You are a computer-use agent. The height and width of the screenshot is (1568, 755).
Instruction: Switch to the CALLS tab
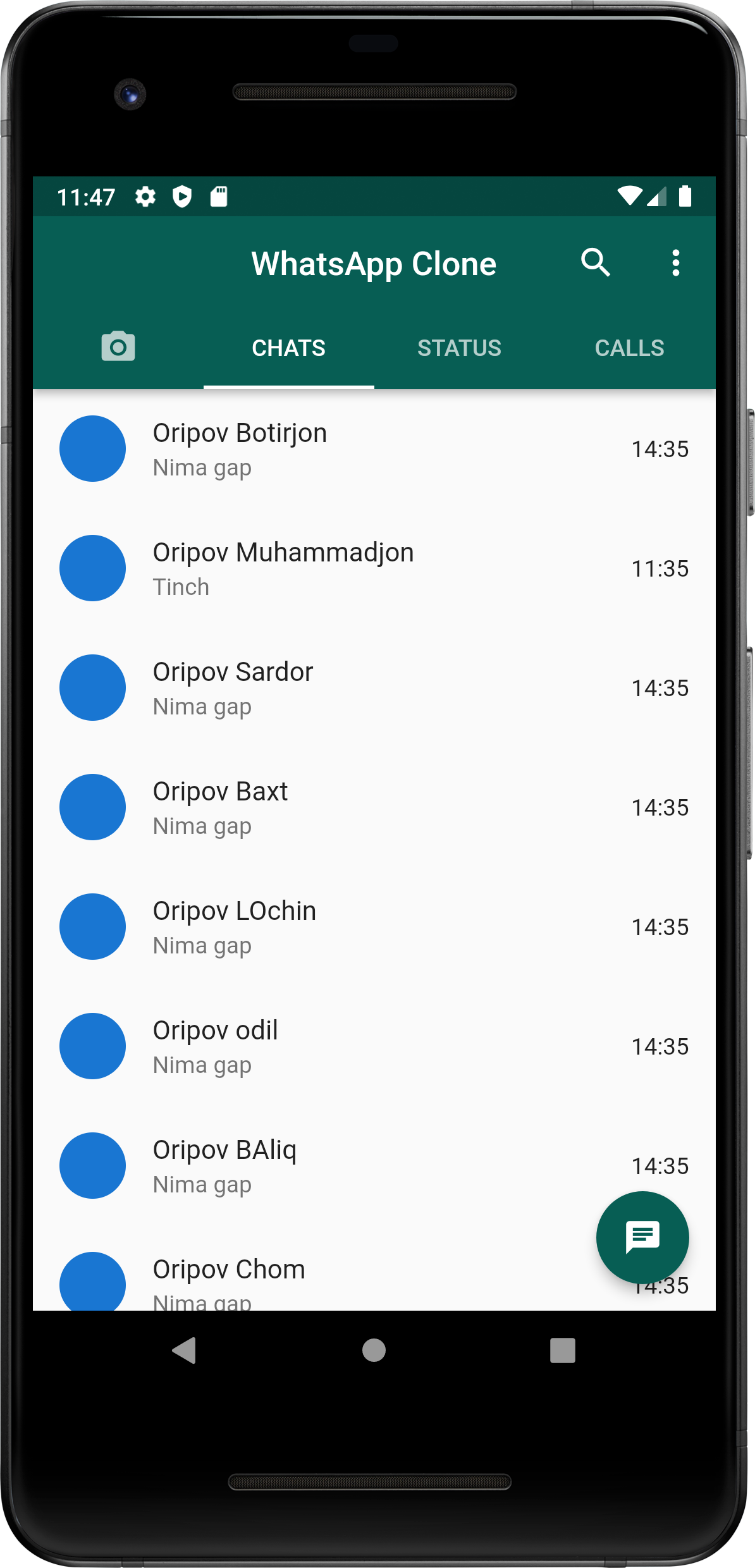(630, 348)
